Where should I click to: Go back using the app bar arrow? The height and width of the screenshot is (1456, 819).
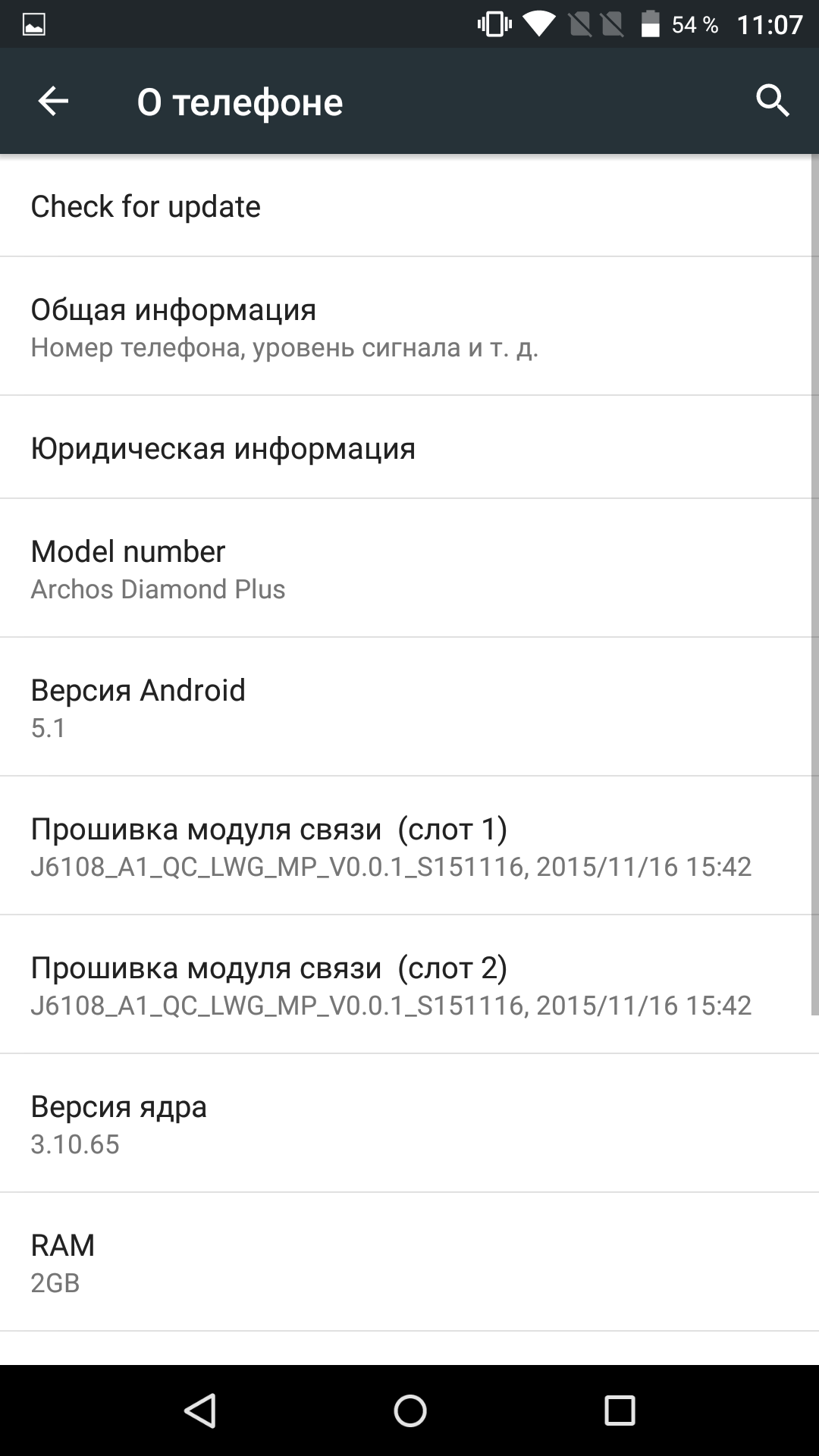tap(53, 101)
